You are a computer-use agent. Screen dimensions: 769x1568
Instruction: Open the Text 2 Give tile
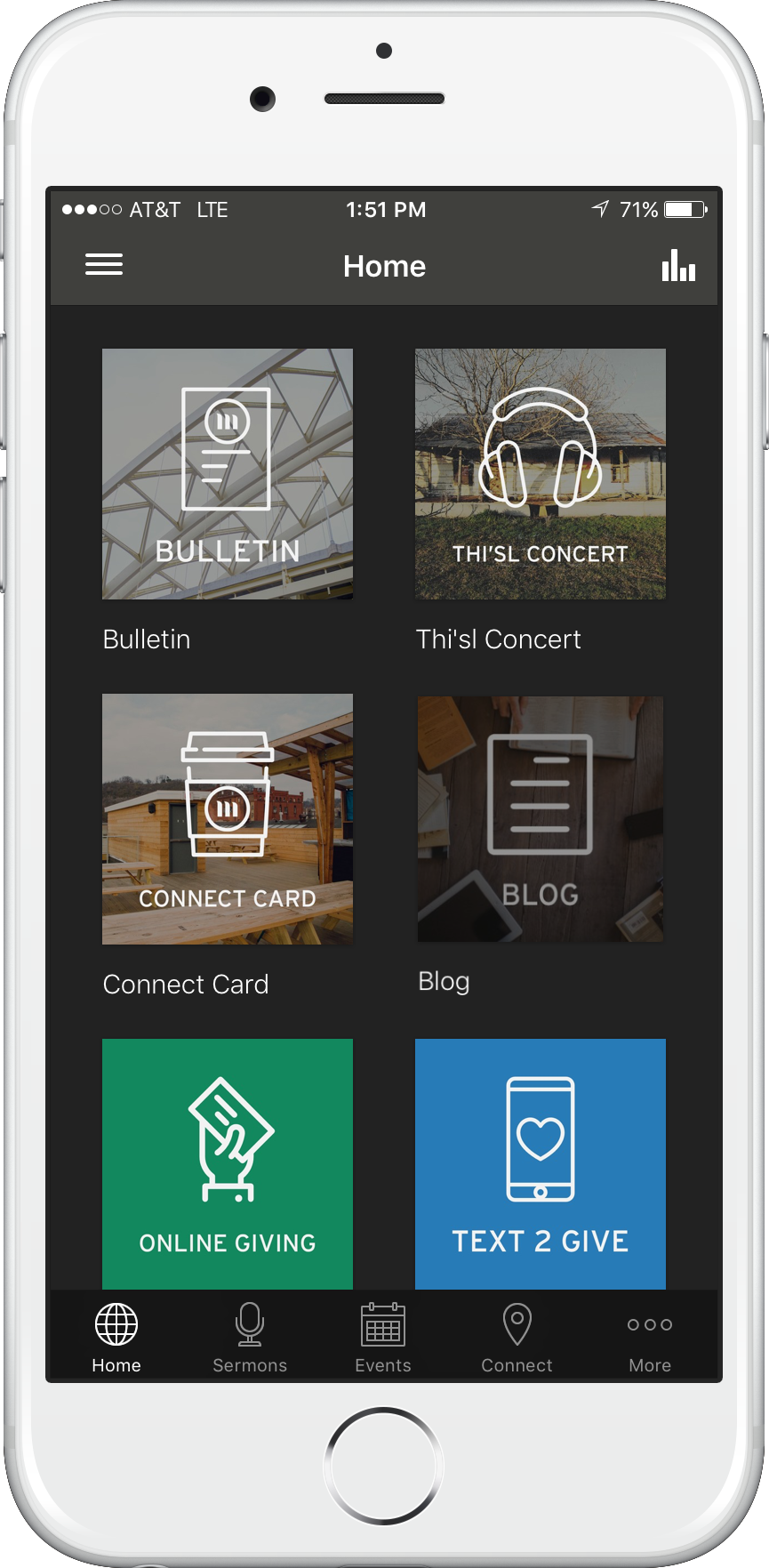point(540,1162)
